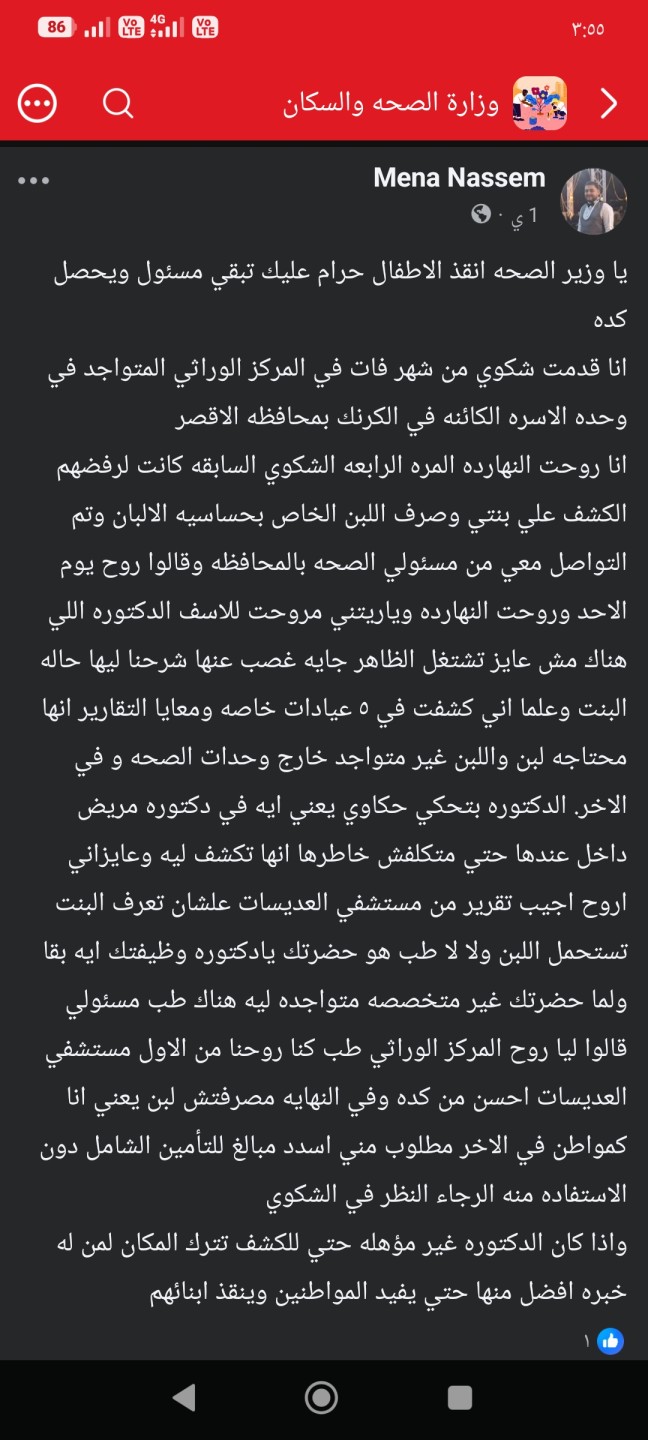View the like reactions on the post
This screenshot has width=648, height=1440.
[x=603, y=1341]
